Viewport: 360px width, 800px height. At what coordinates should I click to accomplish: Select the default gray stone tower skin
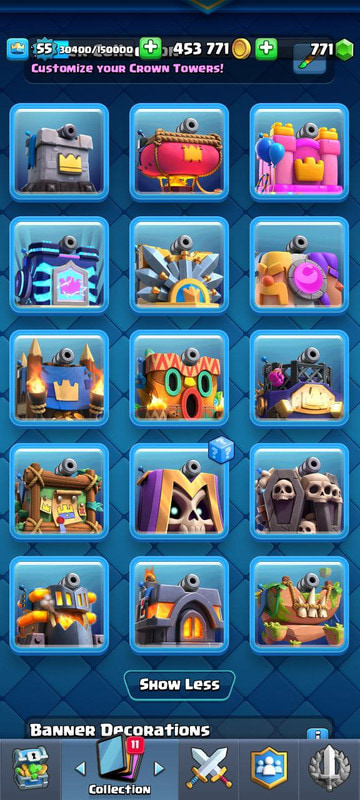[59, 153]
